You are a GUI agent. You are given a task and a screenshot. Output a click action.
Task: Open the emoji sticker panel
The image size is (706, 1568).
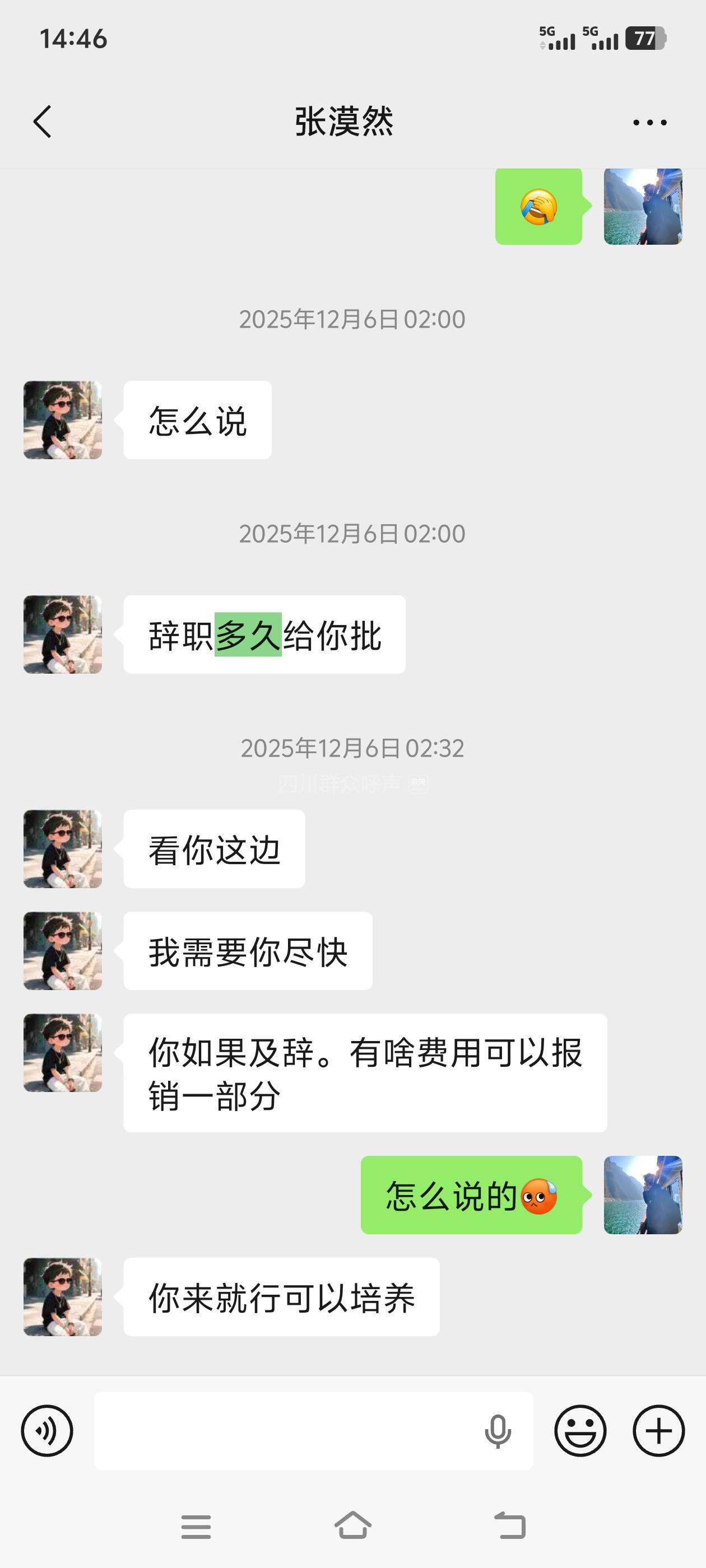(580, 1430)
